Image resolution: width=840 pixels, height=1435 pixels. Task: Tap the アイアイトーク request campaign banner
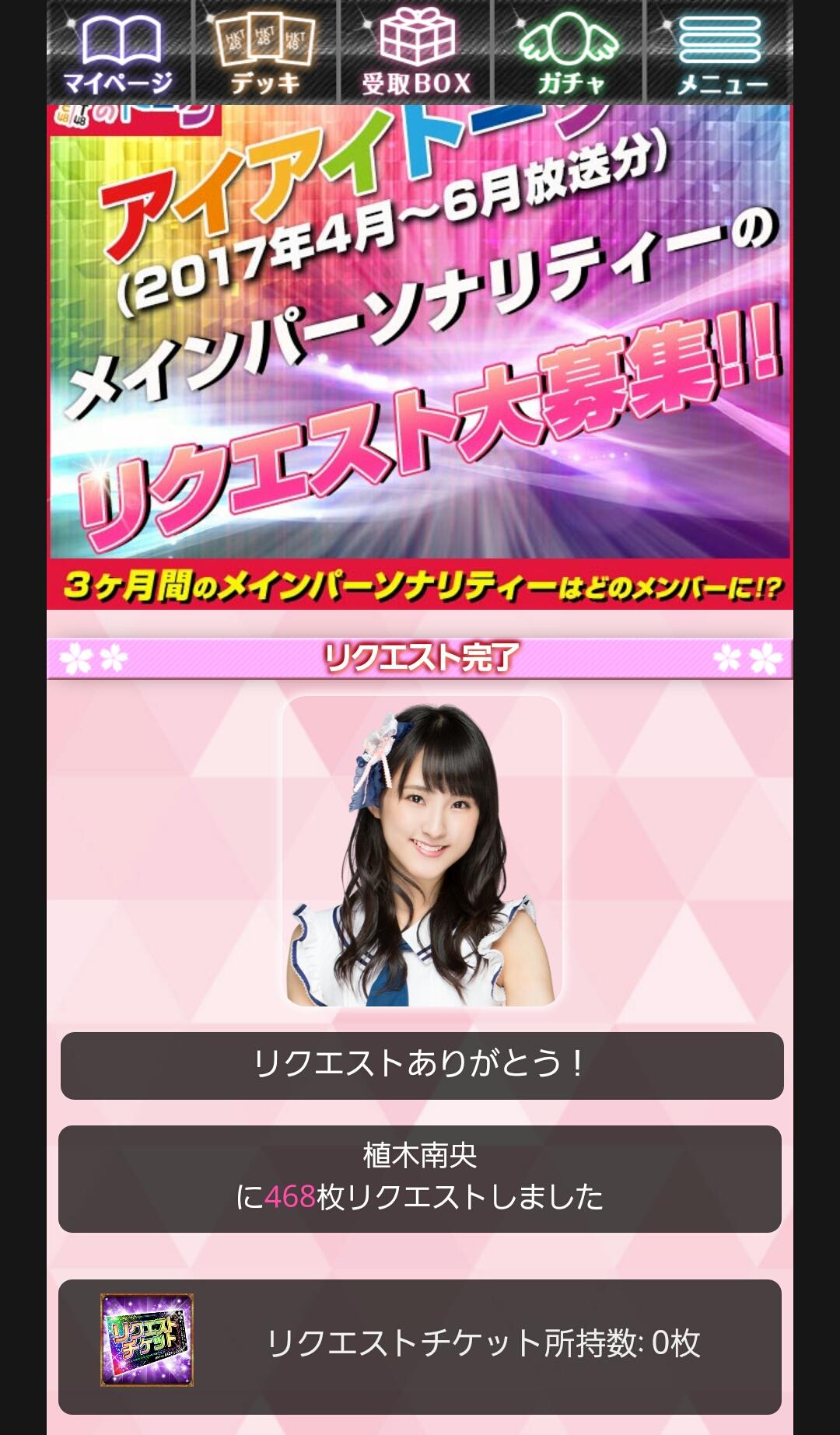pyautogui.click(x=420, y=356)
